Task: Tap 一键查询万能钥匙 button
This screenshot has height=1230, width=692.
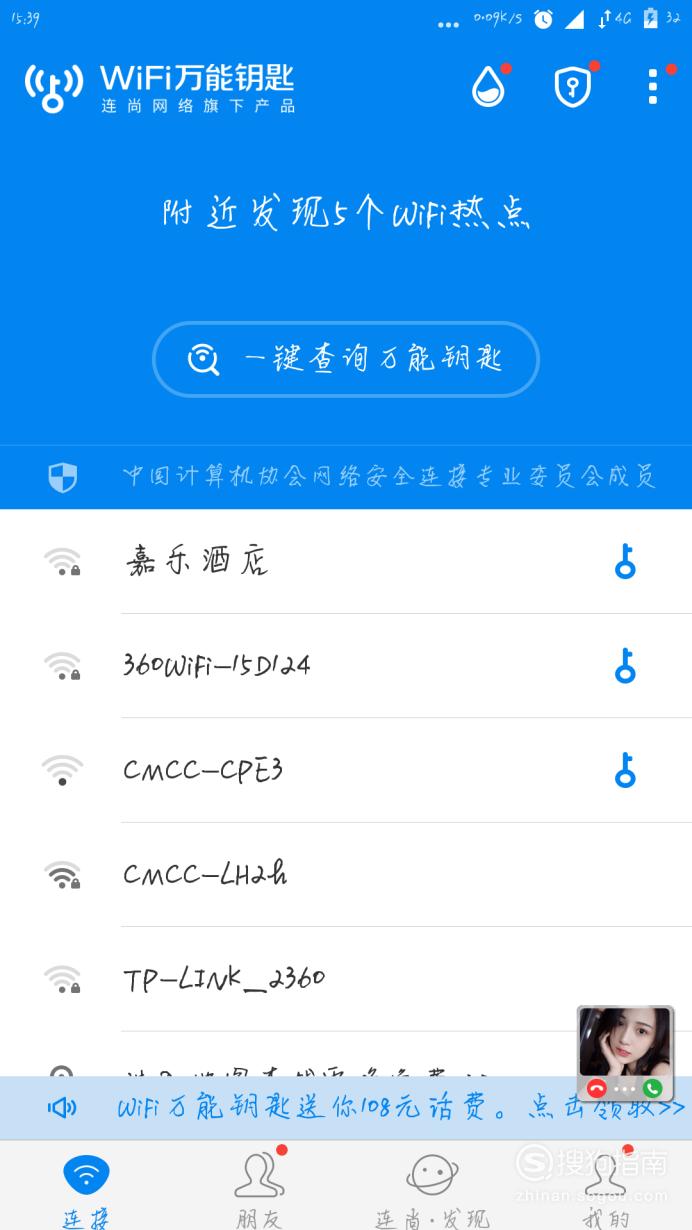Action: coord(346,359)
